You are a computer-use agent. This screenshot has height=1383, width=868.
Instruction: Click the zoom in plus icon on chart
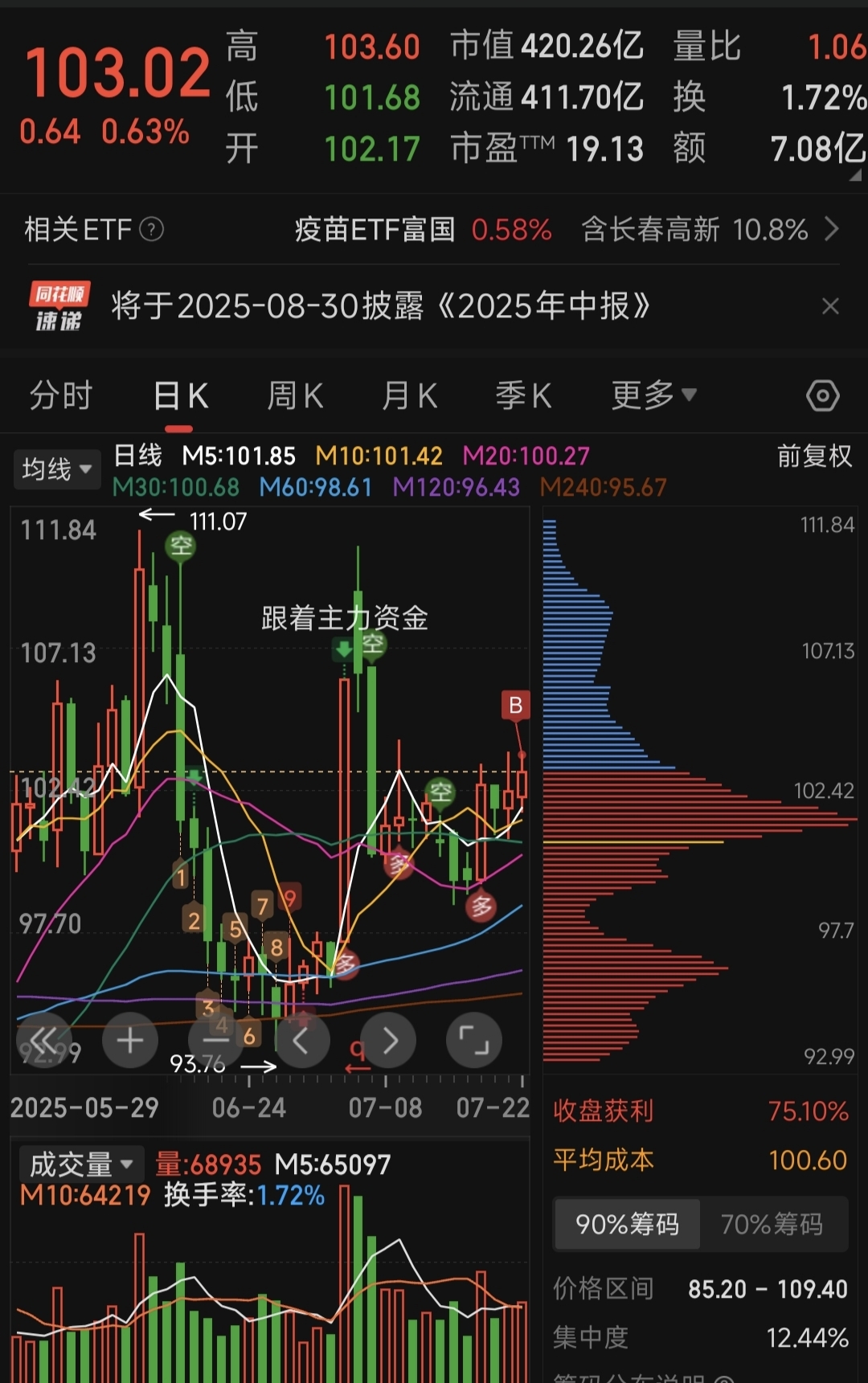point(129,1040)
